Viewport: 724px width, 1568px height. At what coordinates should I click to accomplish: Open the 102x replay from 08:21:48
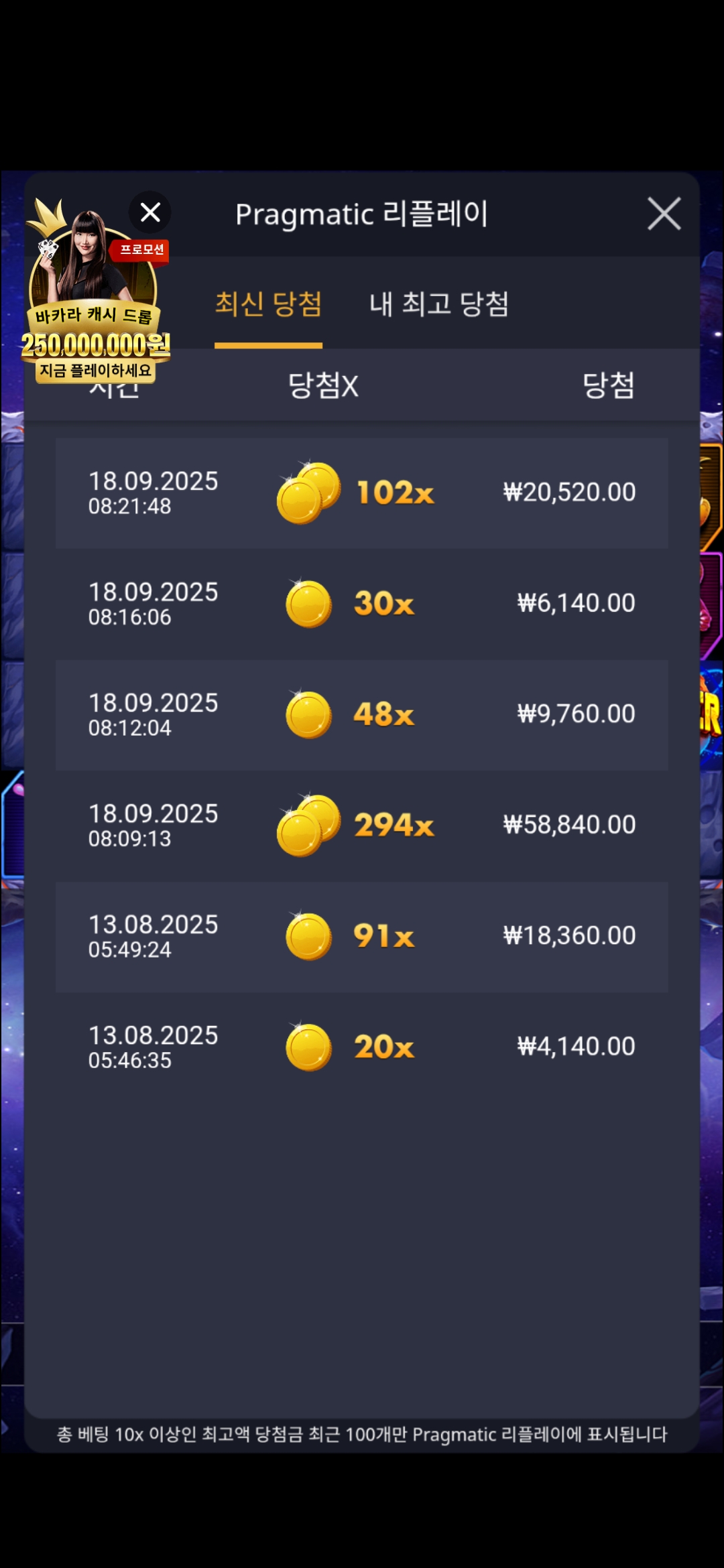tap(362, 493)
